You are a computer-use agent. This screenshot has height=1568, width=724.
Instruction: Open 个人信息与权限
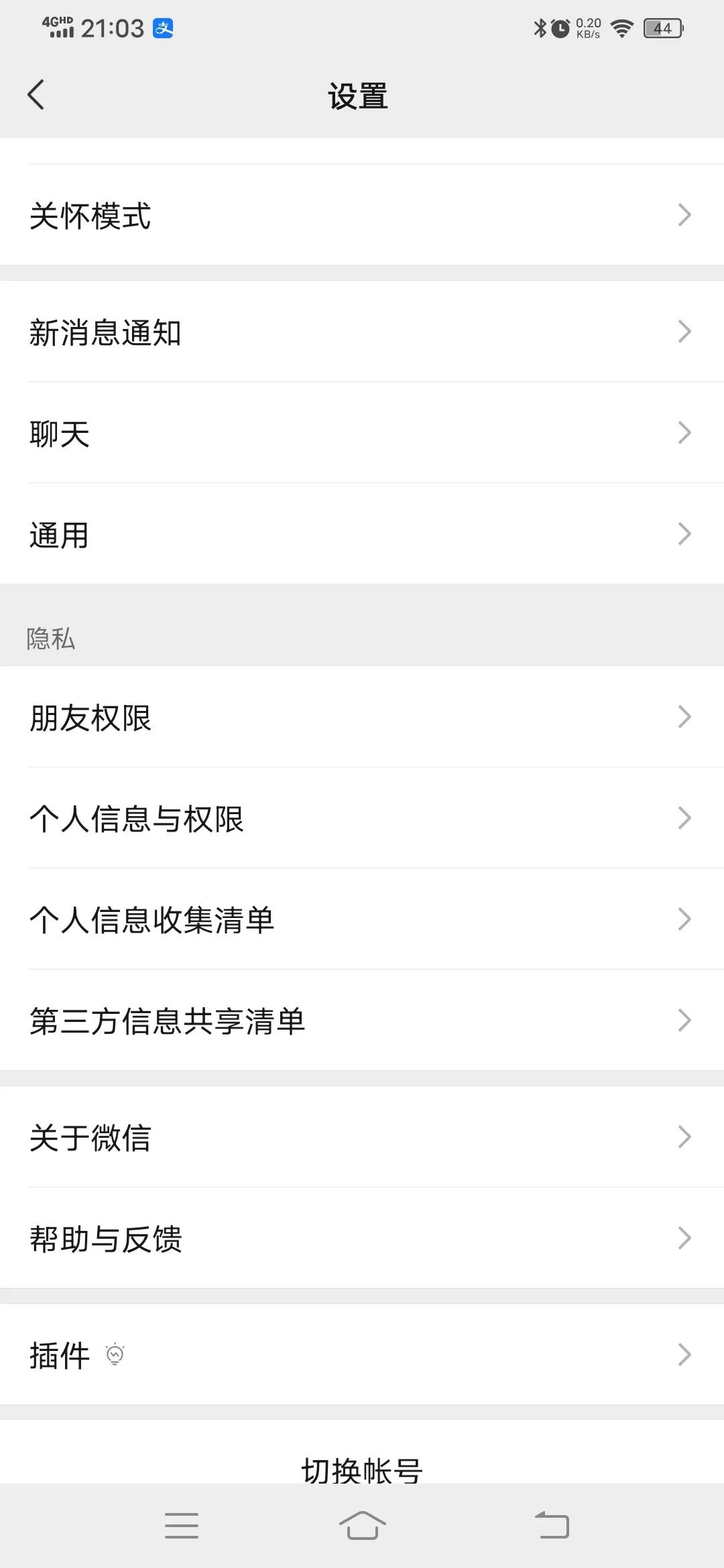pyautogui.click(x=362, y=819)
